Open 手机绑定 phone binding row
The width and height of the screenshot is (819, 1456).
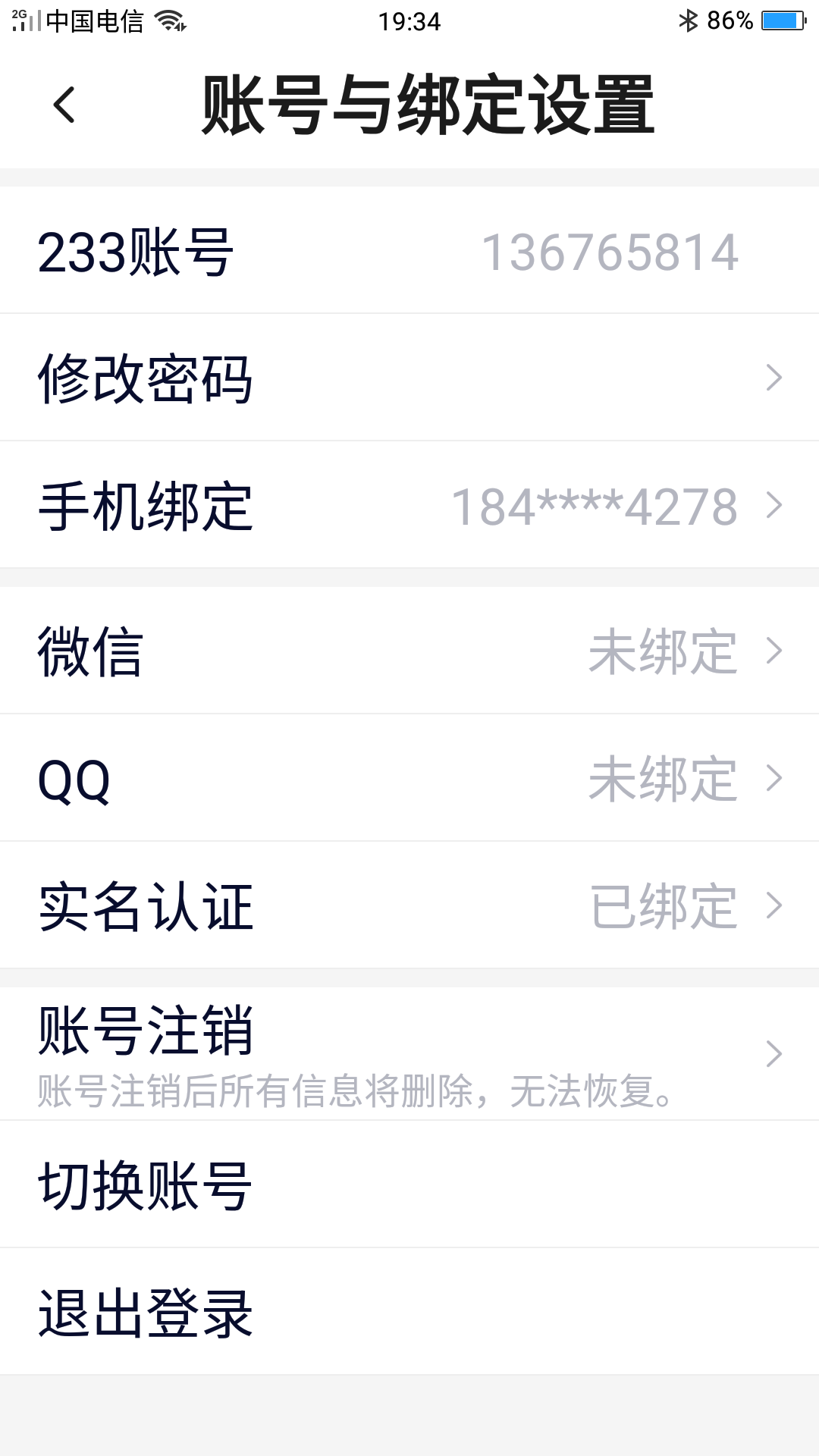pos(409,505)
